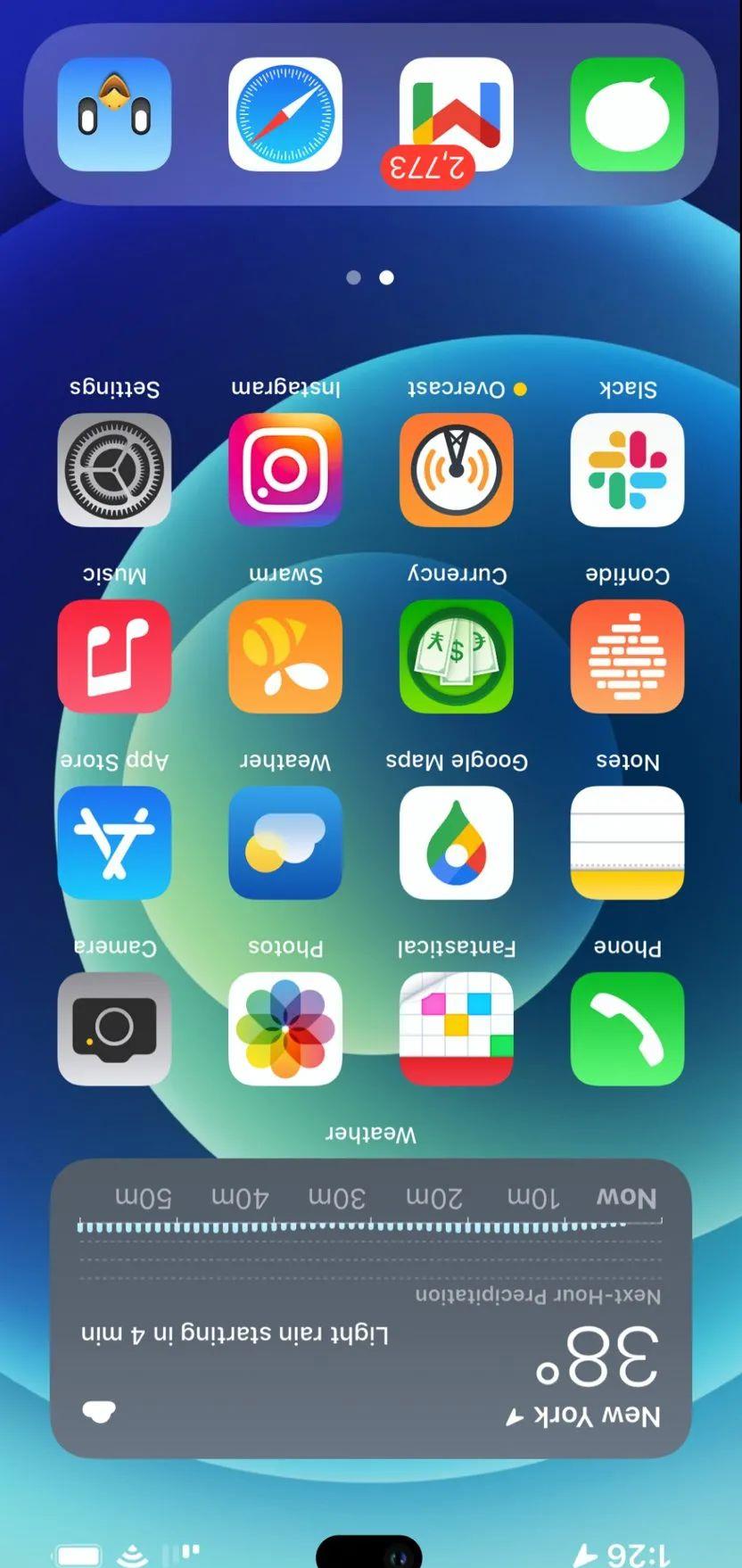Open Gmail in the dock
Image resolution: width=742 pixels, height=1568 pixels.
456,114
